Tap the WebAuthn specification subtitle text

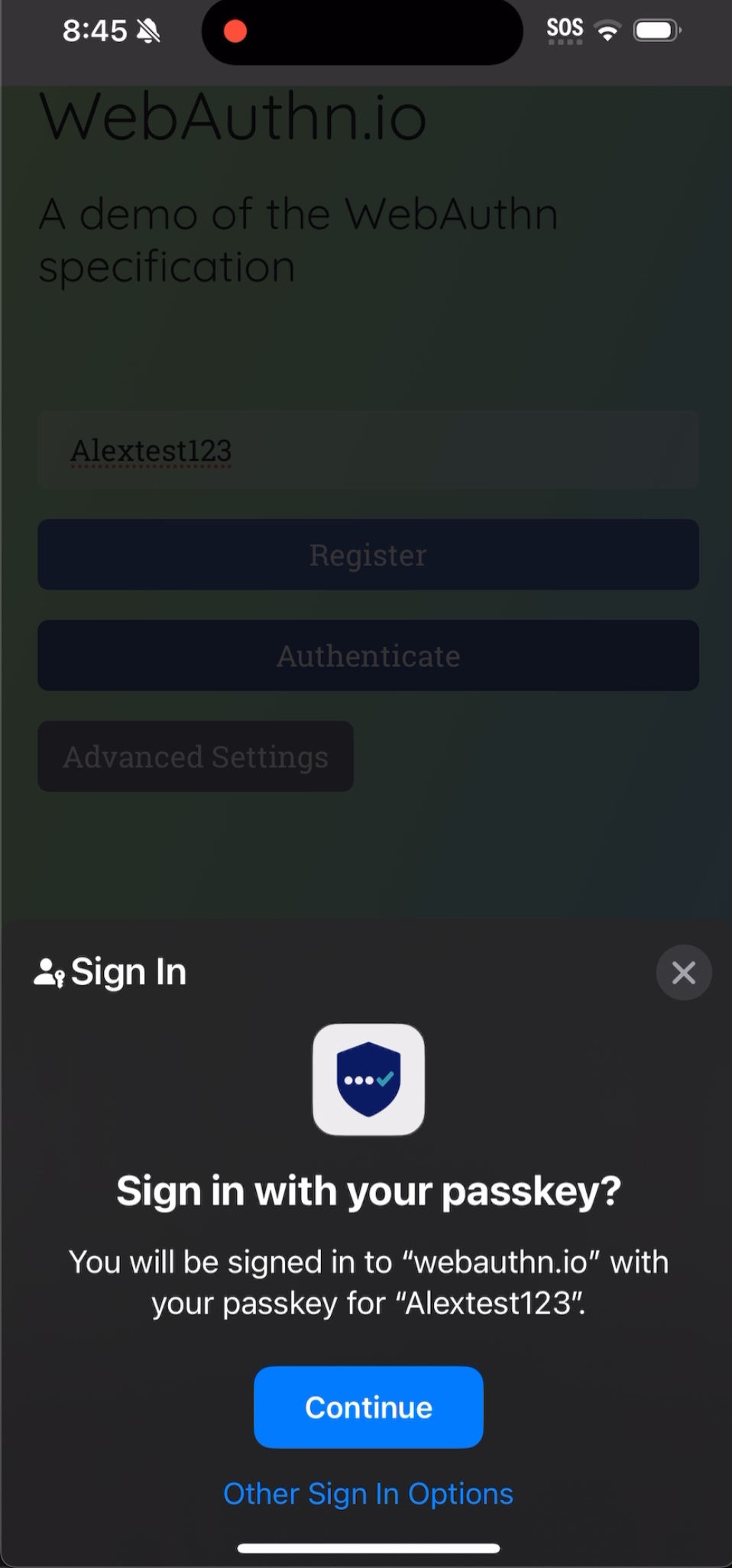pos(298,239)
